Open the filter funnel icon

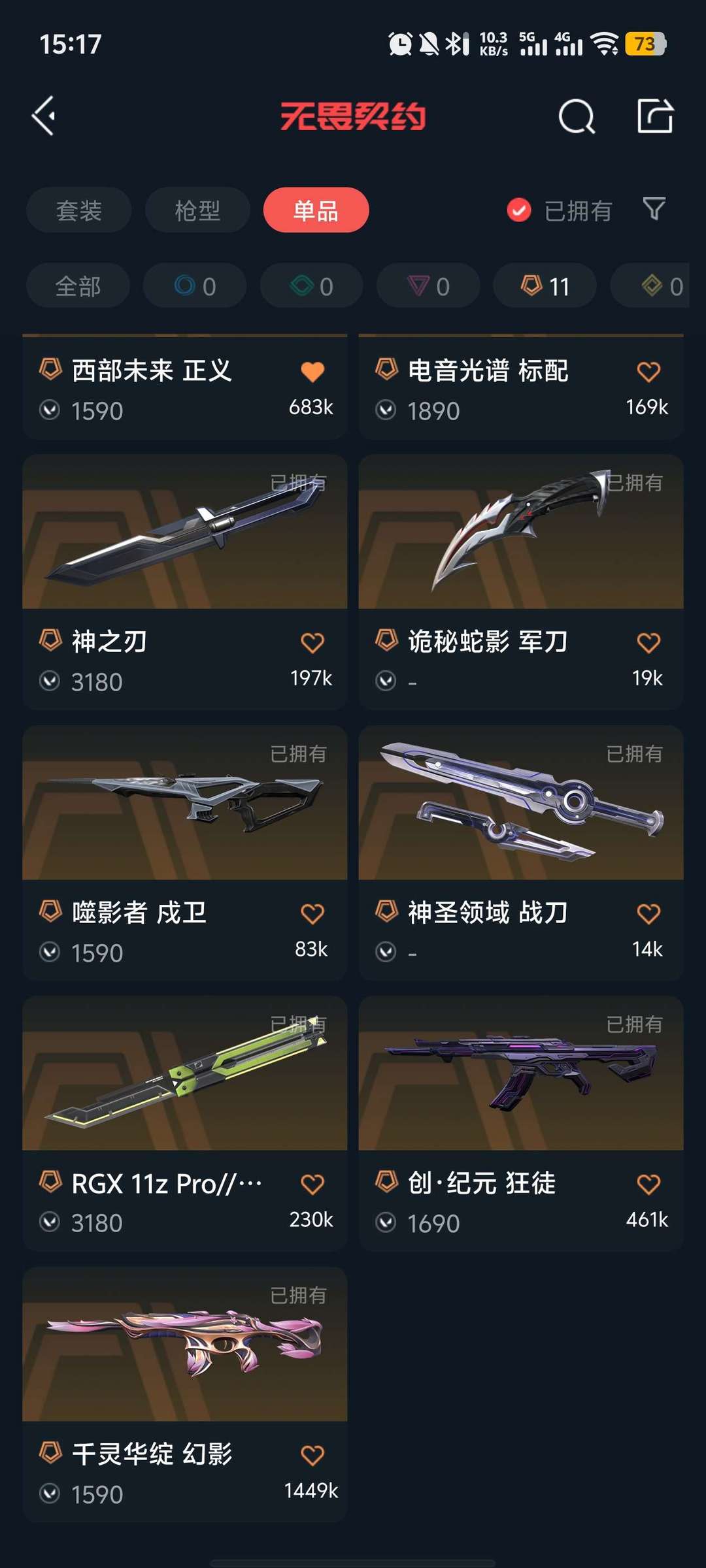coord(654,209)
